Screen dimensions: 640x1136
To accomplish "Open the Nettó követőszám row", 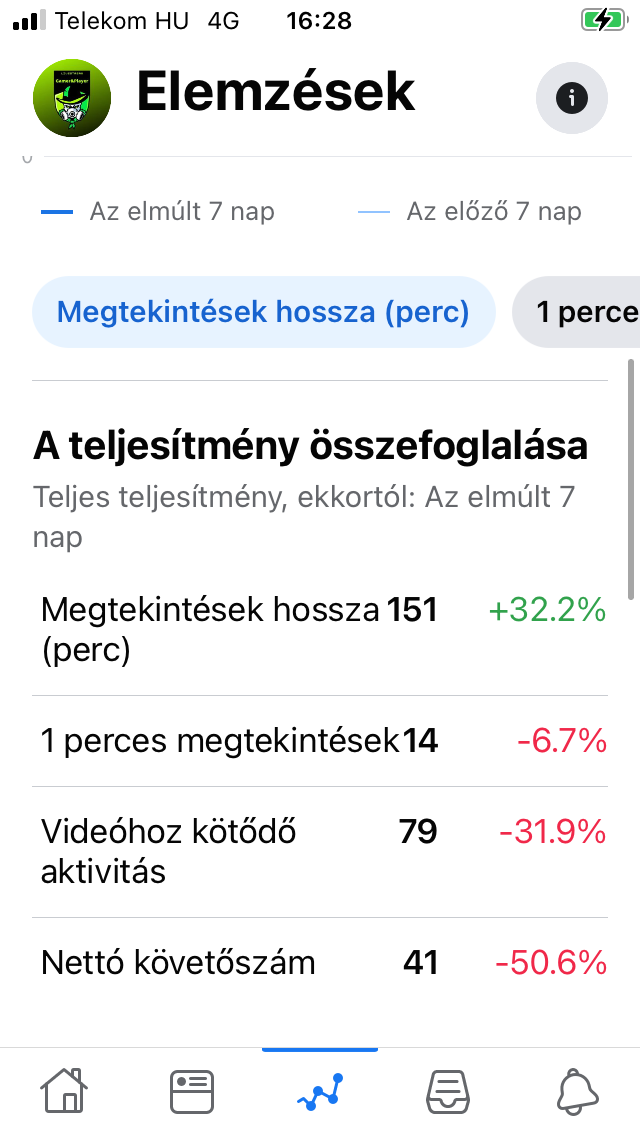I will point(320,963).
